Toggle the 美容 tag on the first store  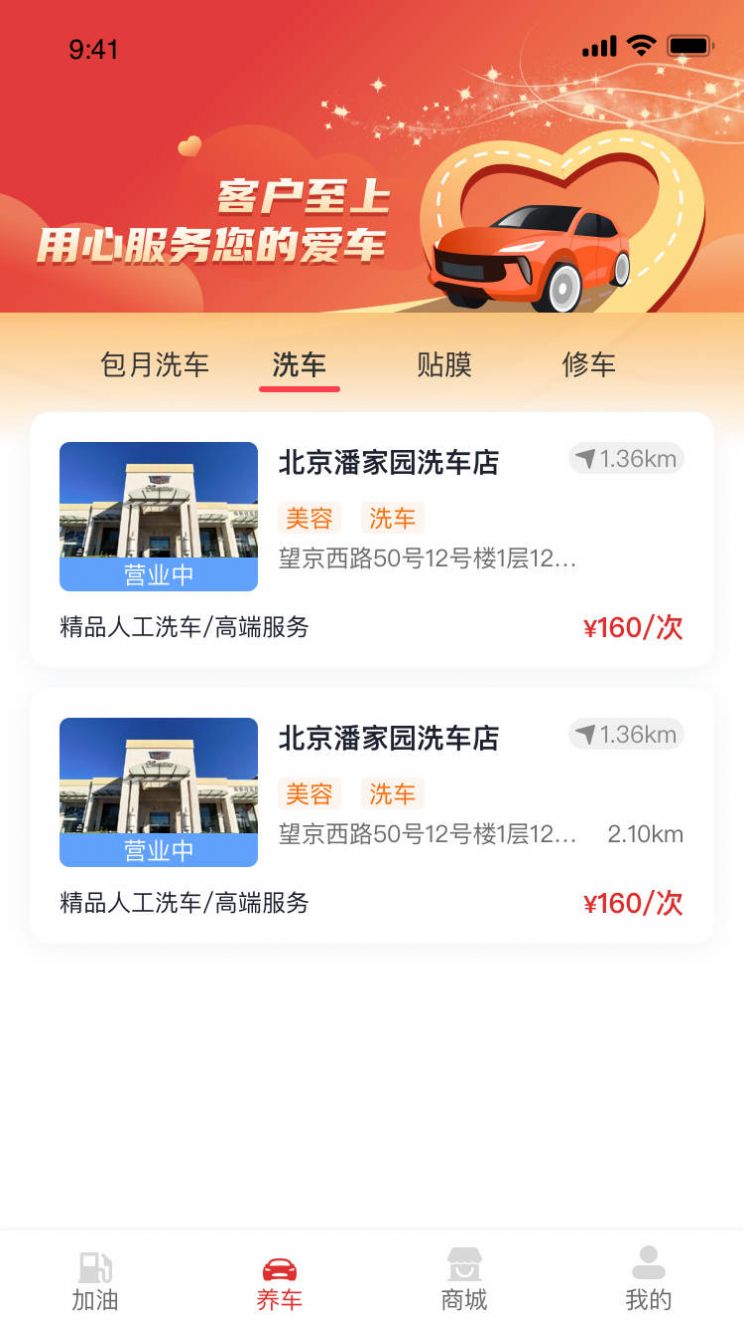(310, 517)
